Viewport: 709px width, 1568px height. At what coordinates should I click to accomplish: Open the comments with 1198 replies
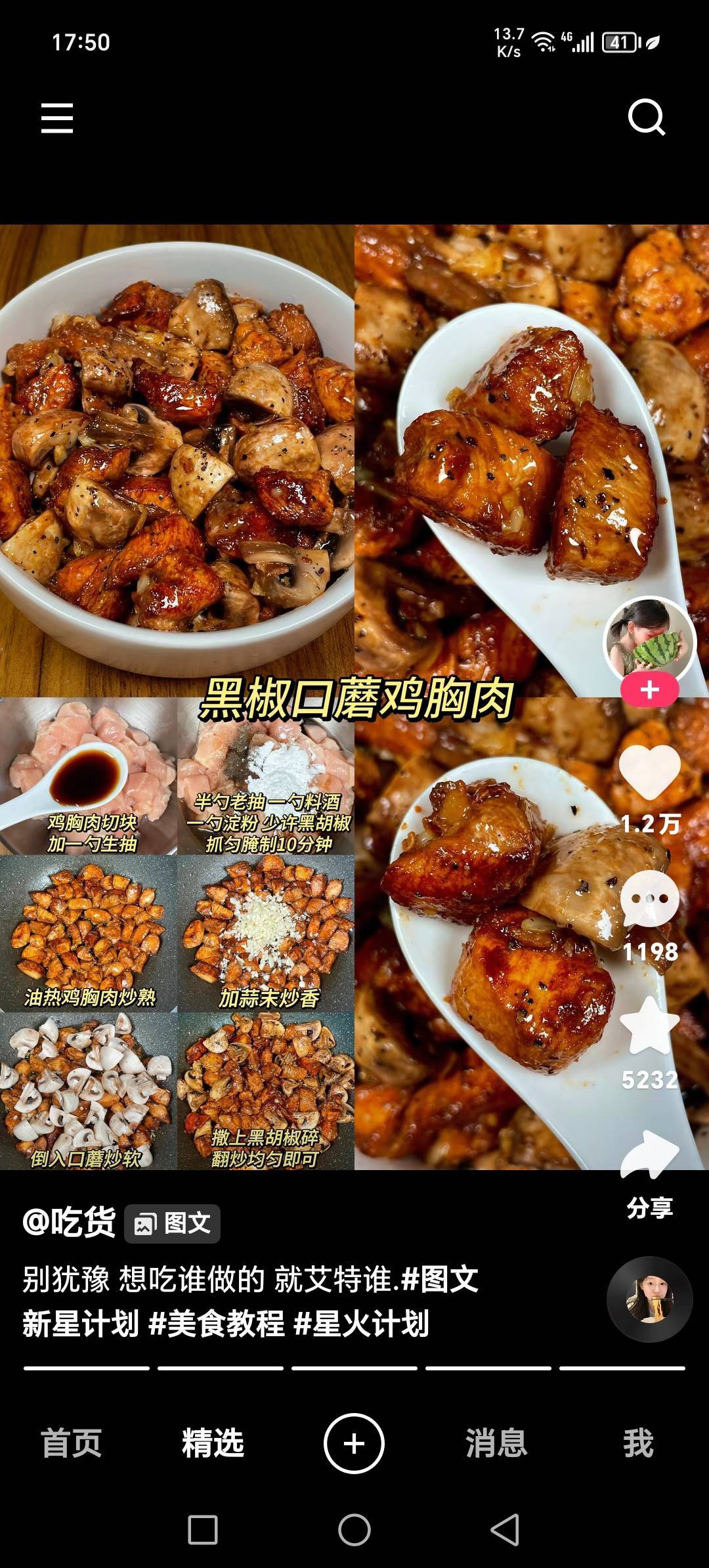[x=649, y=900]
